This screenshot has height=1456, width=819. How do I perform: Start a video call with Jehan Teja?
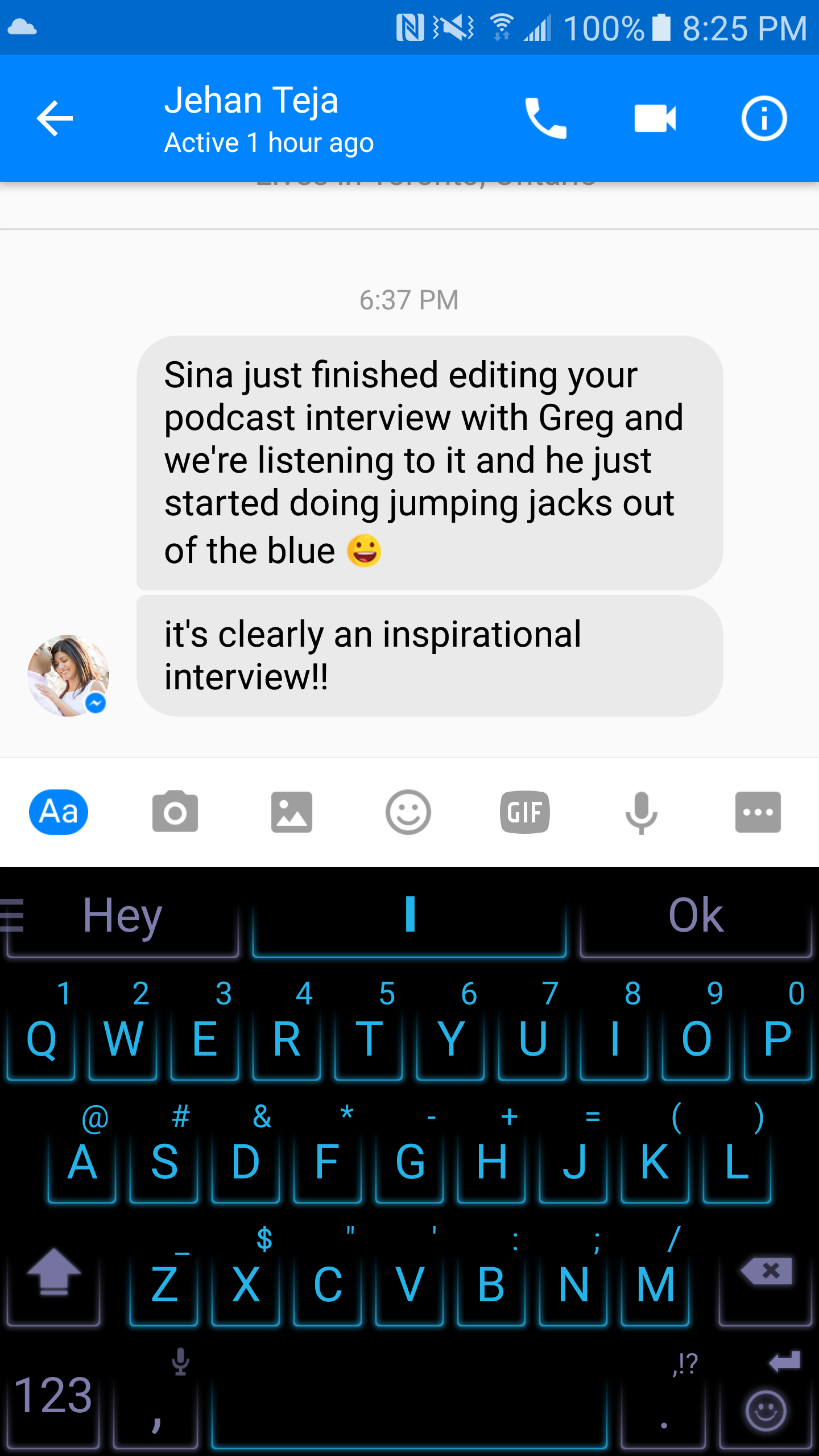coord(655,118)
